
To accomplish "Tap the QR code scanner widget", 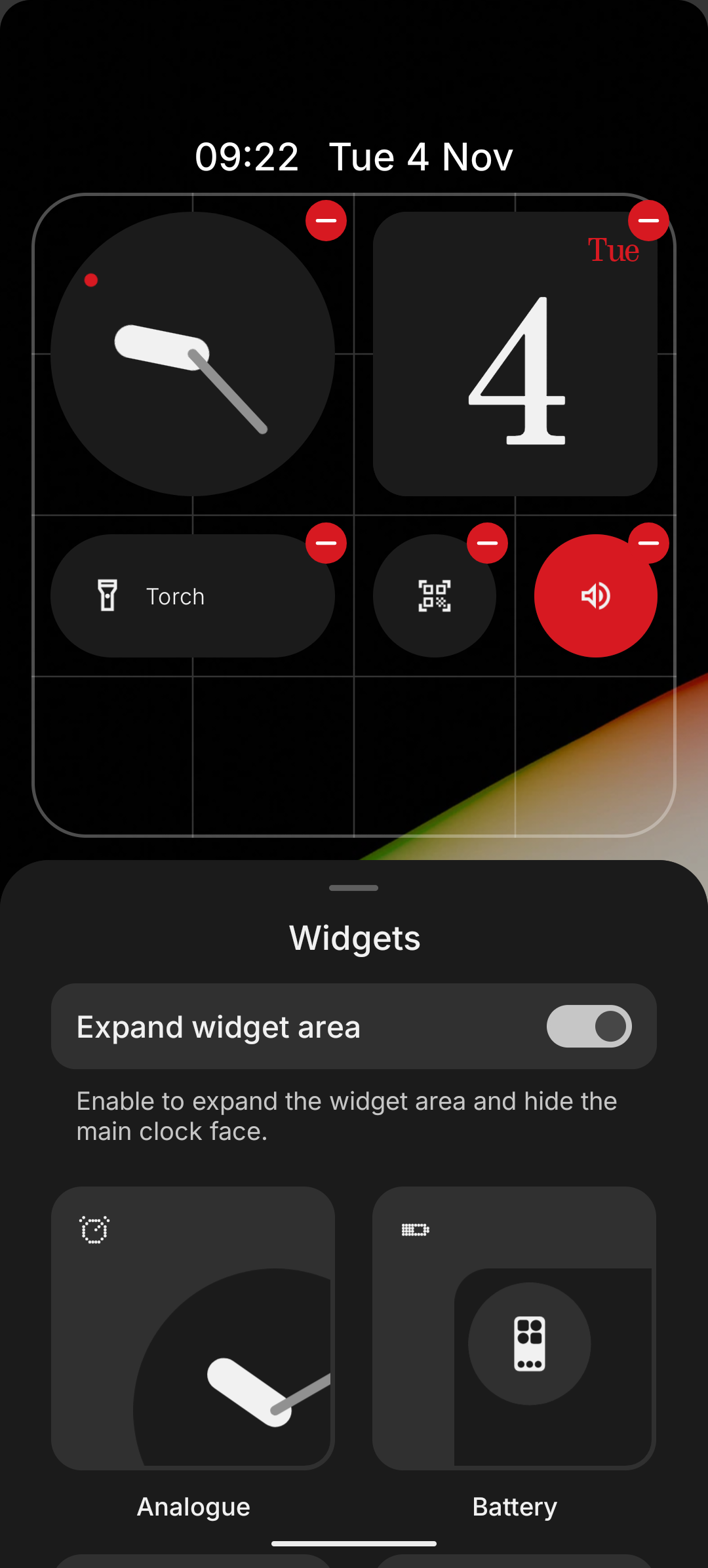I will (434, 597).
